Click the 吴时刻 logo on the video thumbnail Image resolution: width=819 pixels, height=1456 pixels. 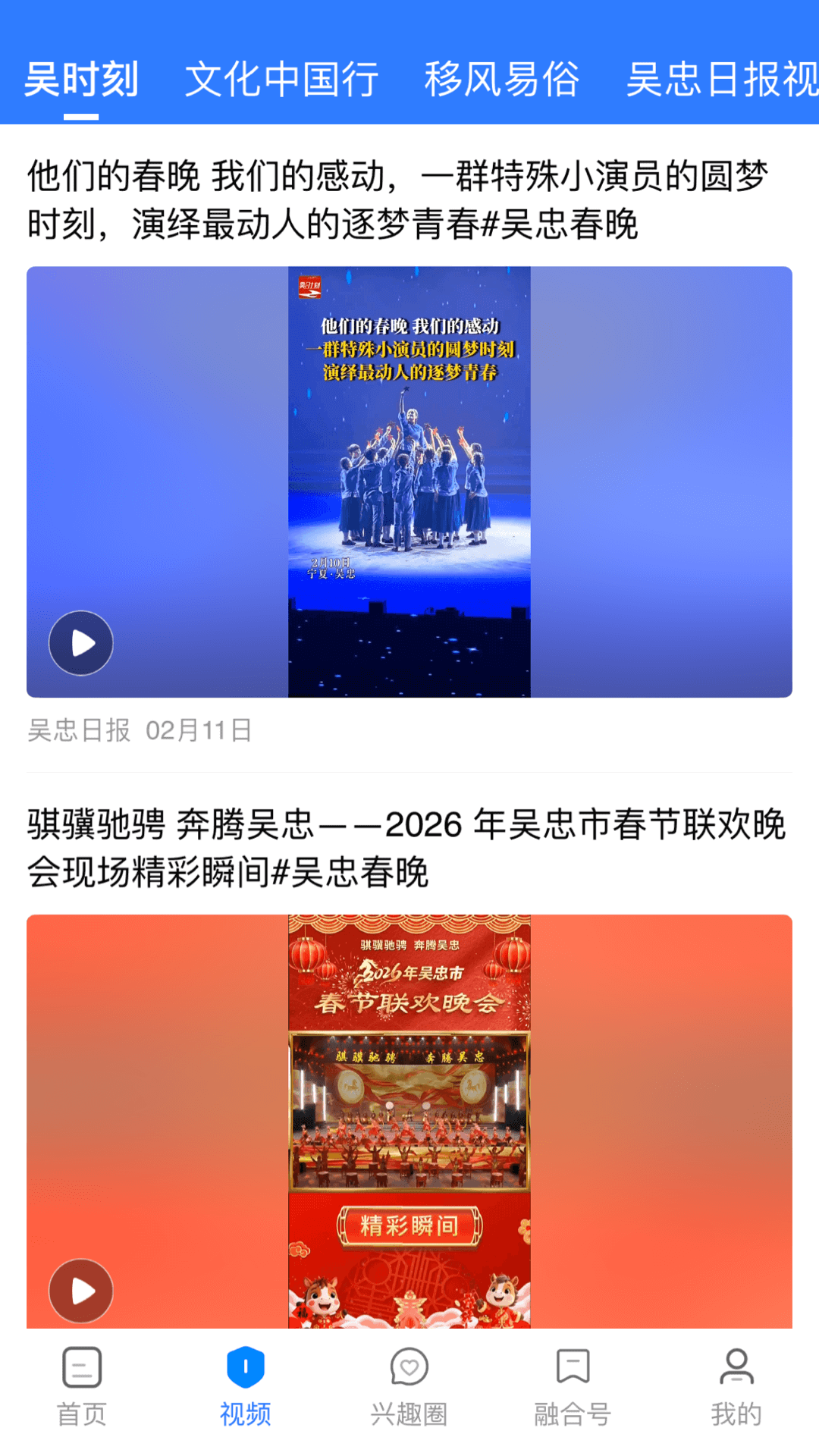point(311,287)
